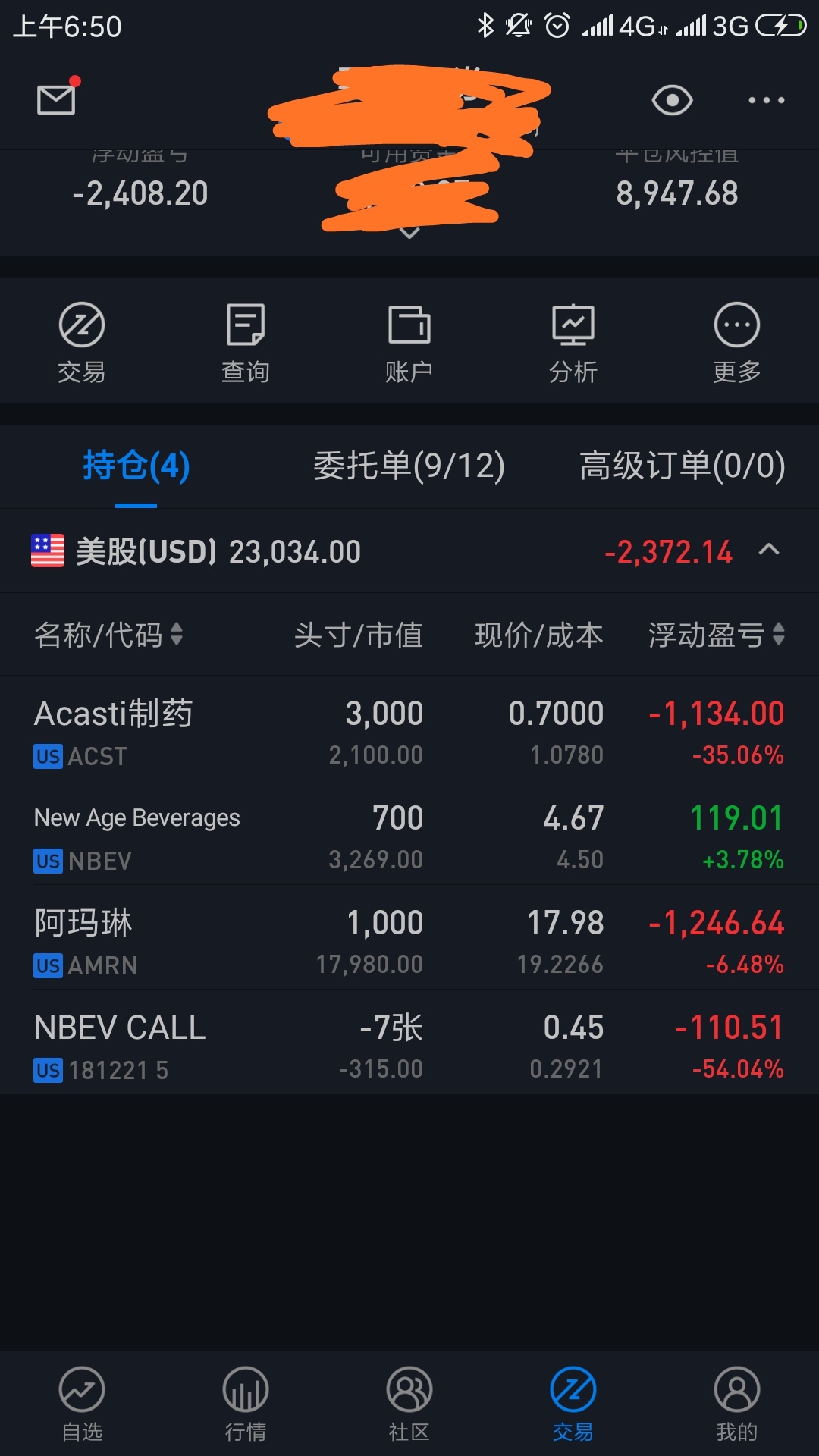The width and height of the screenshot is (819, 1456).
Task: Toggle asset visibility with the eye icon
Action: pos(672,100)
